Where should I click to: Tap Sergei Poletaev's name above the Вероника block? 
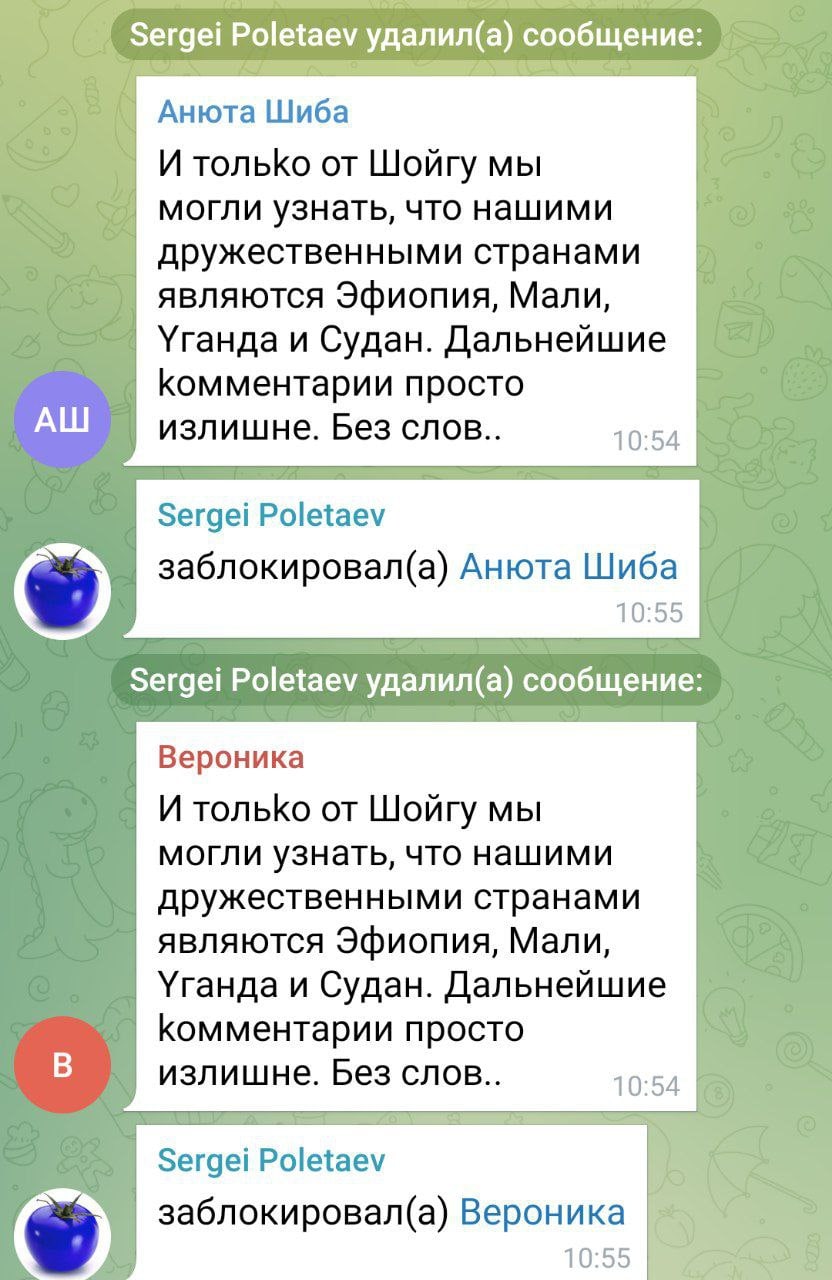[x=271, y=1160]
